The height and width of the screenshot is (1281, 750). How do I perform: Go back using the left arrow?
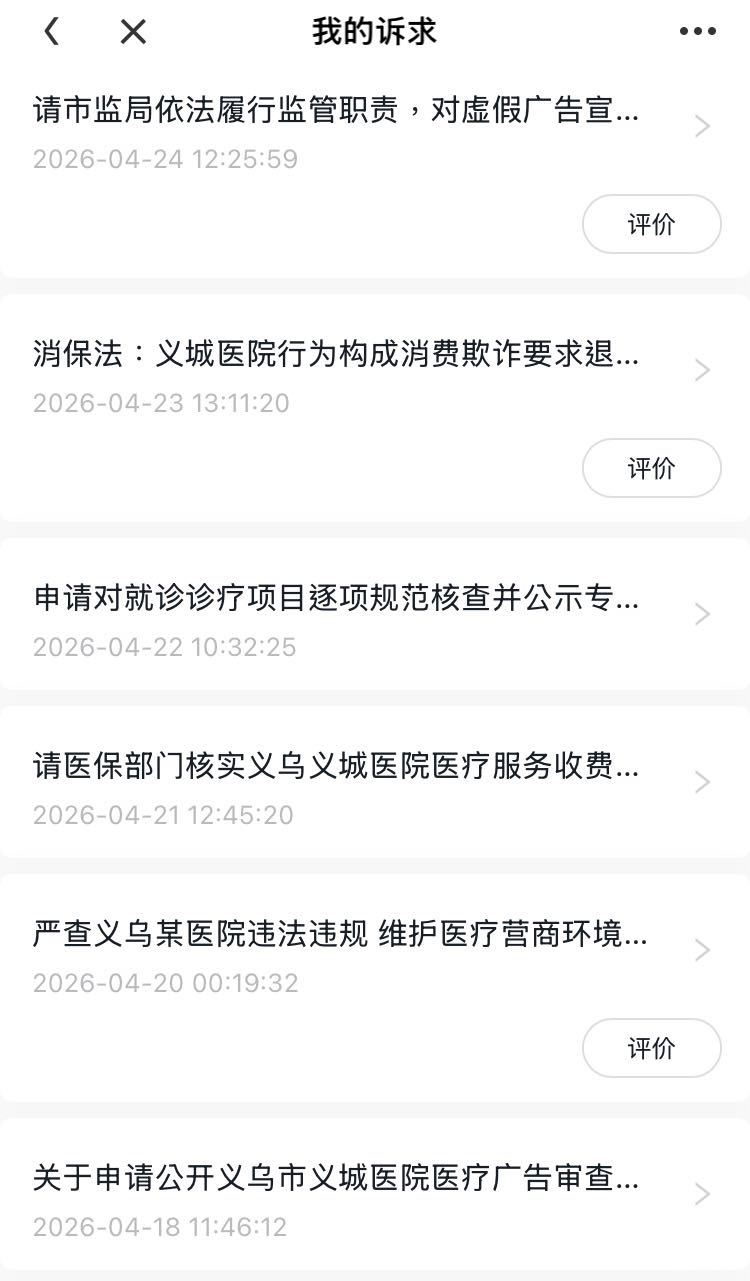click(52, 32)
